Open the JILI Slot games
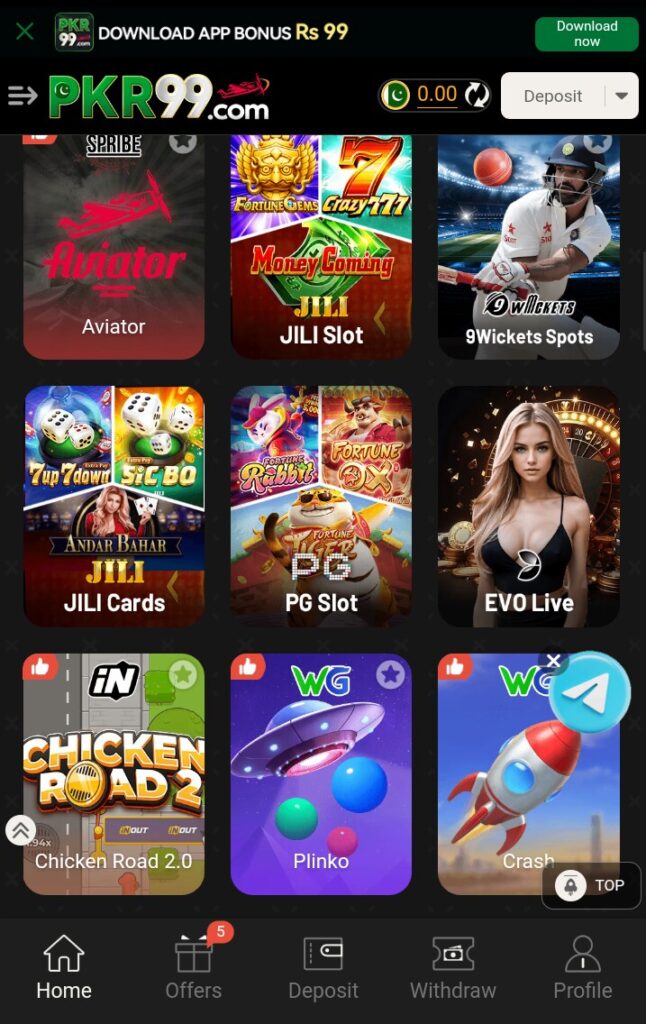 [x=321, y=250]
